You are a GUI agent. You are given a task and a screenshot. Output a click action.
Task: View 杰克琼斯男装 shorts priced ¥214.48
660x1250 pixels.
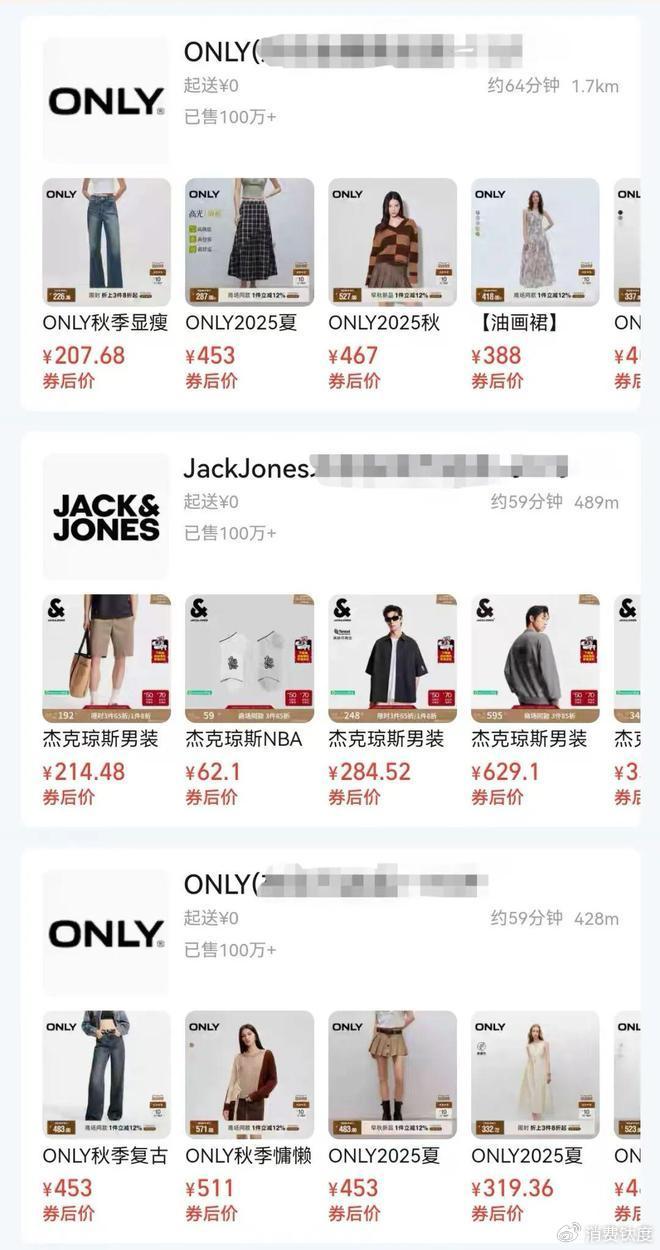click(x=106, y=658)
